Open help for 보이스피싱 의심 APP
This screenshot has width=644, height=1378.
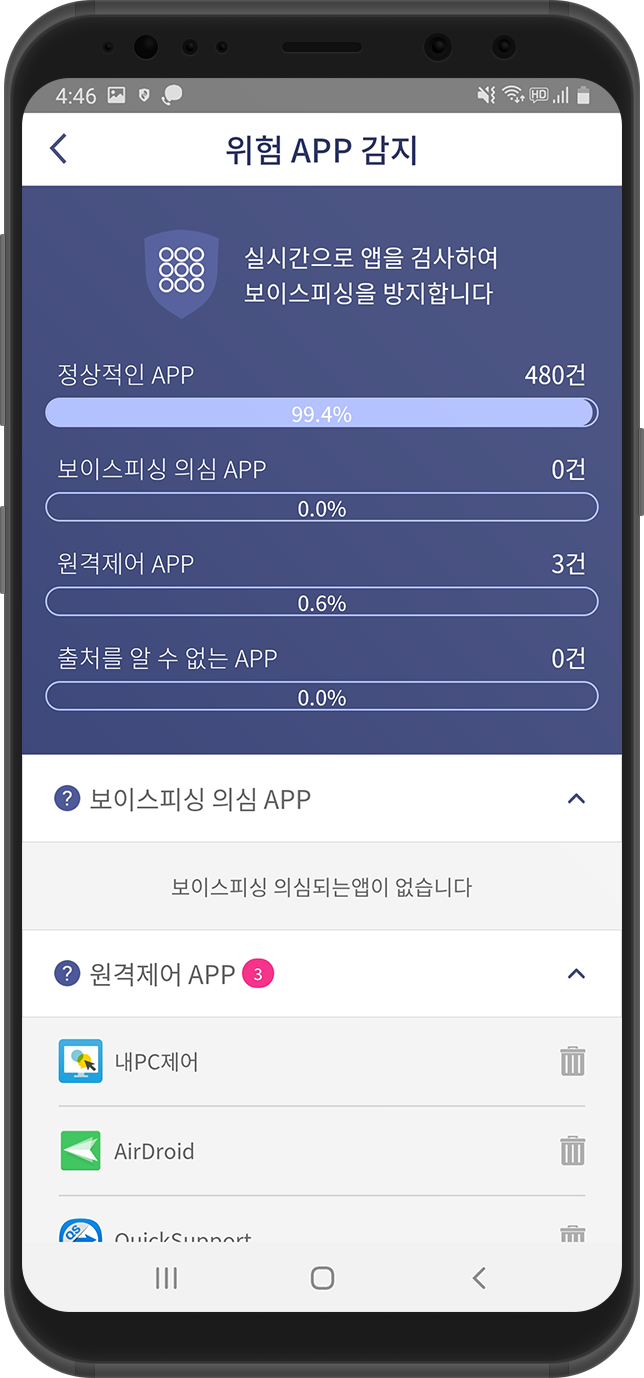67,798
